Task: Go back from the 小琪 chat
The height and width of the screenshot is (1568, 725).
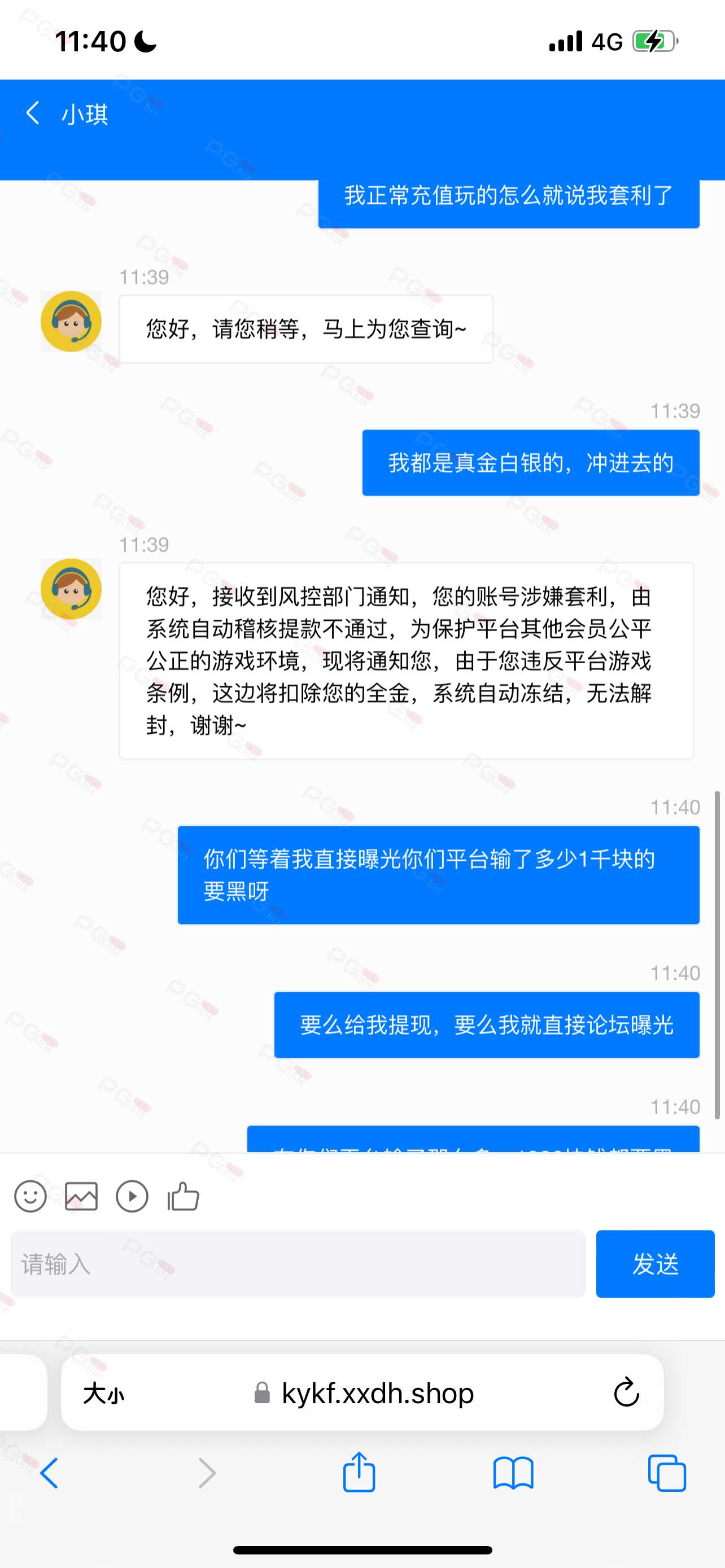Action: [x=33, y=113]
